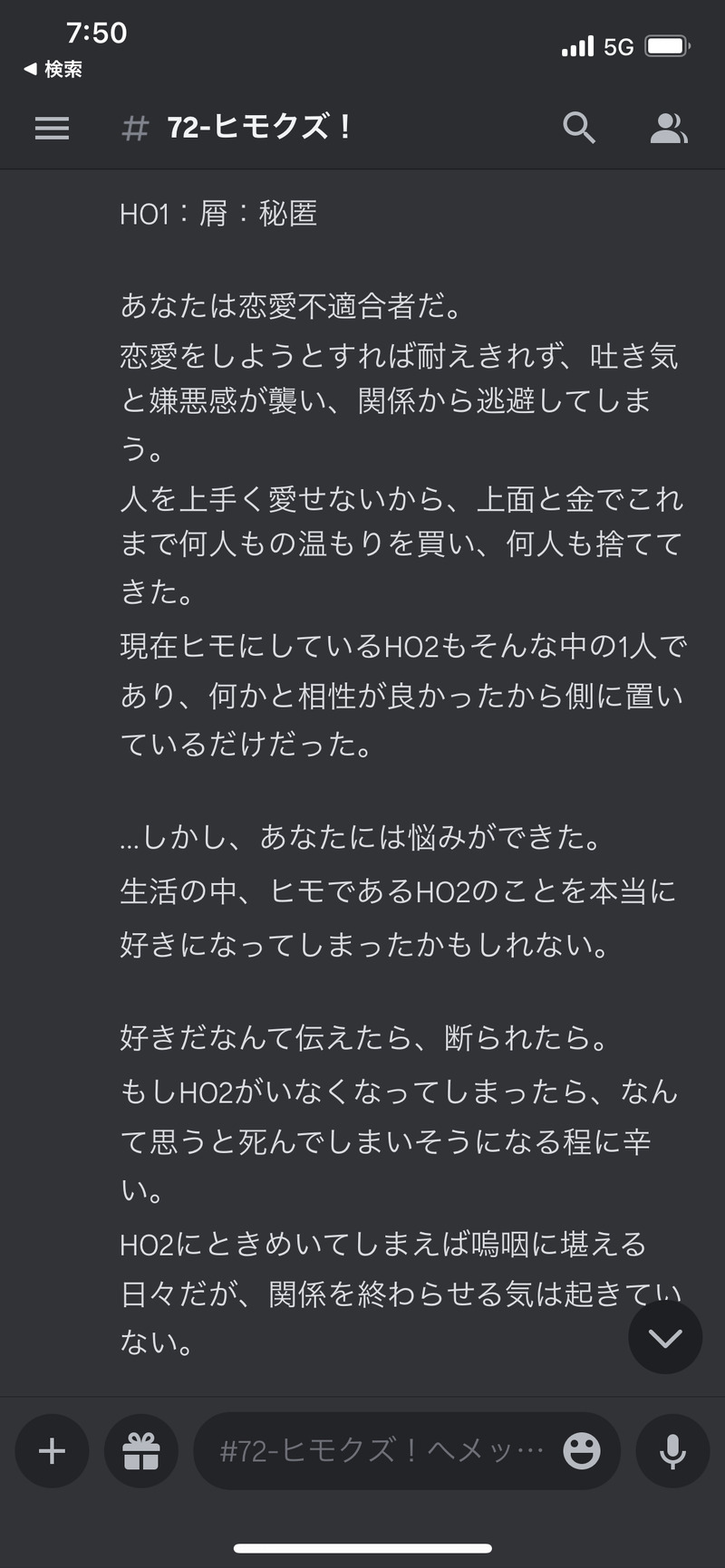
Task: Jump to latest messages with down chevron
Action: pyautogui.click(x=665, y=1338)
